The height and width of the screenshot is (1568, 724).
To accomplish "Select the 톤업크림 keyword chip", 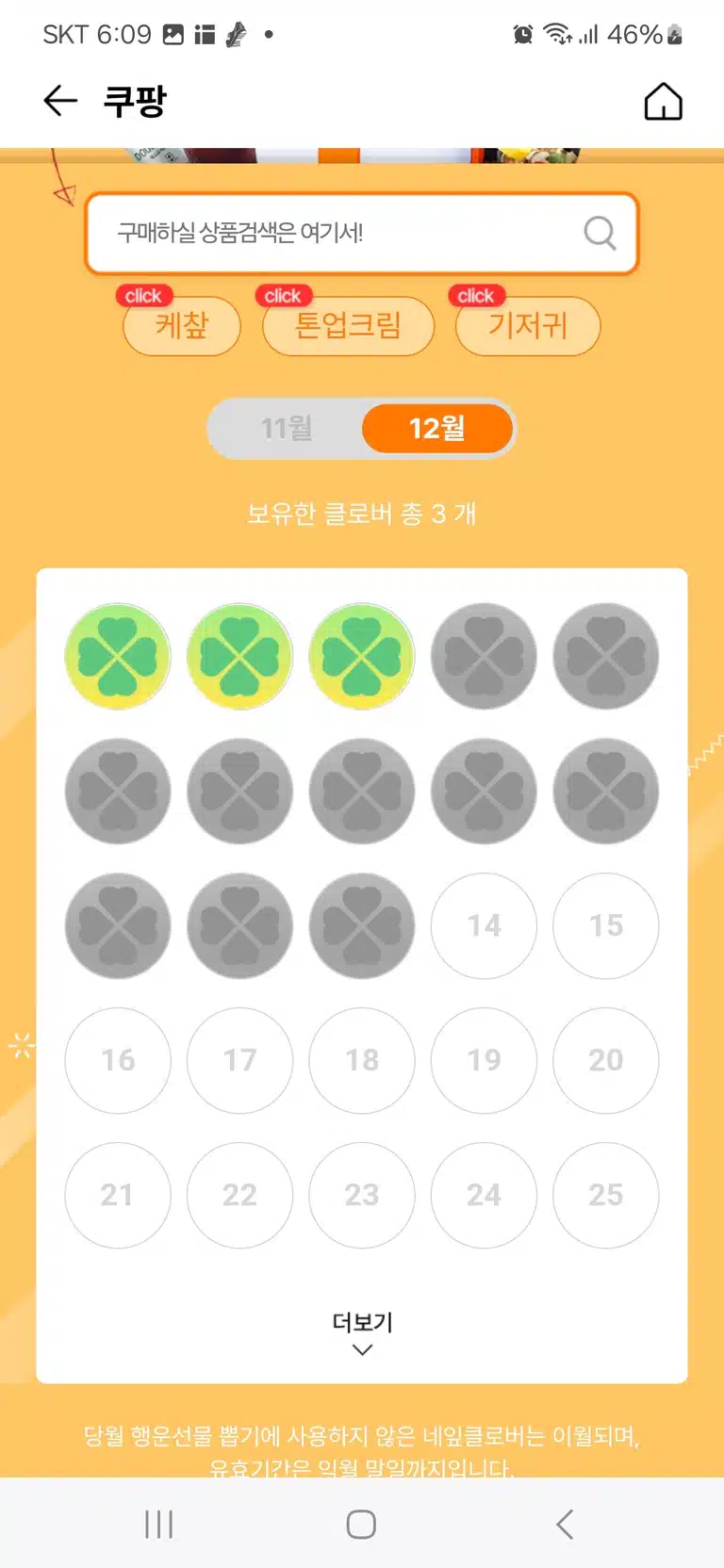I will 348,326.
